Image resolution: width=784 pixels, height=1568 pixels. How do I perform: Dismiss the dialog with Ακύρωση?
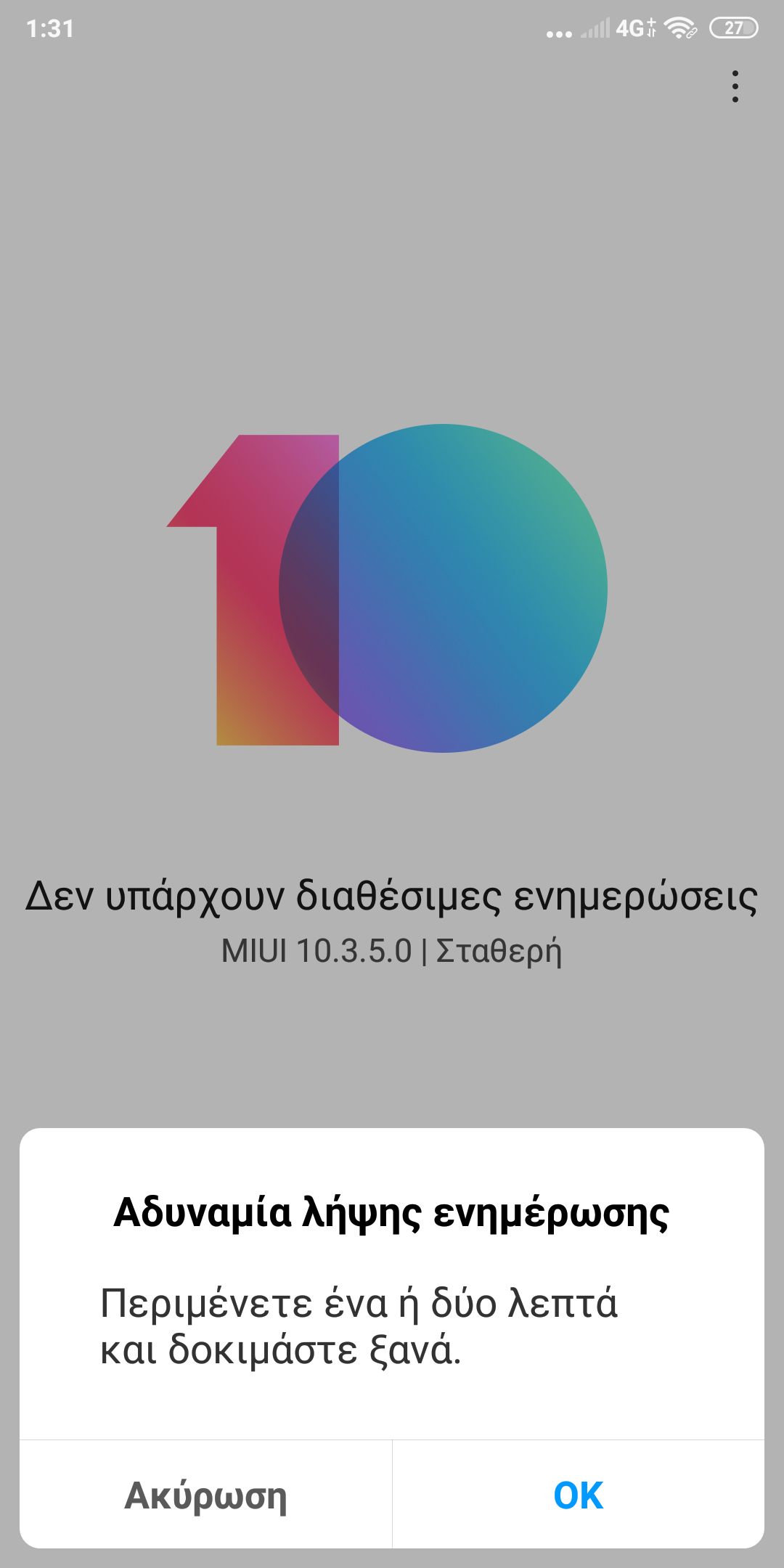[206, 1495]
